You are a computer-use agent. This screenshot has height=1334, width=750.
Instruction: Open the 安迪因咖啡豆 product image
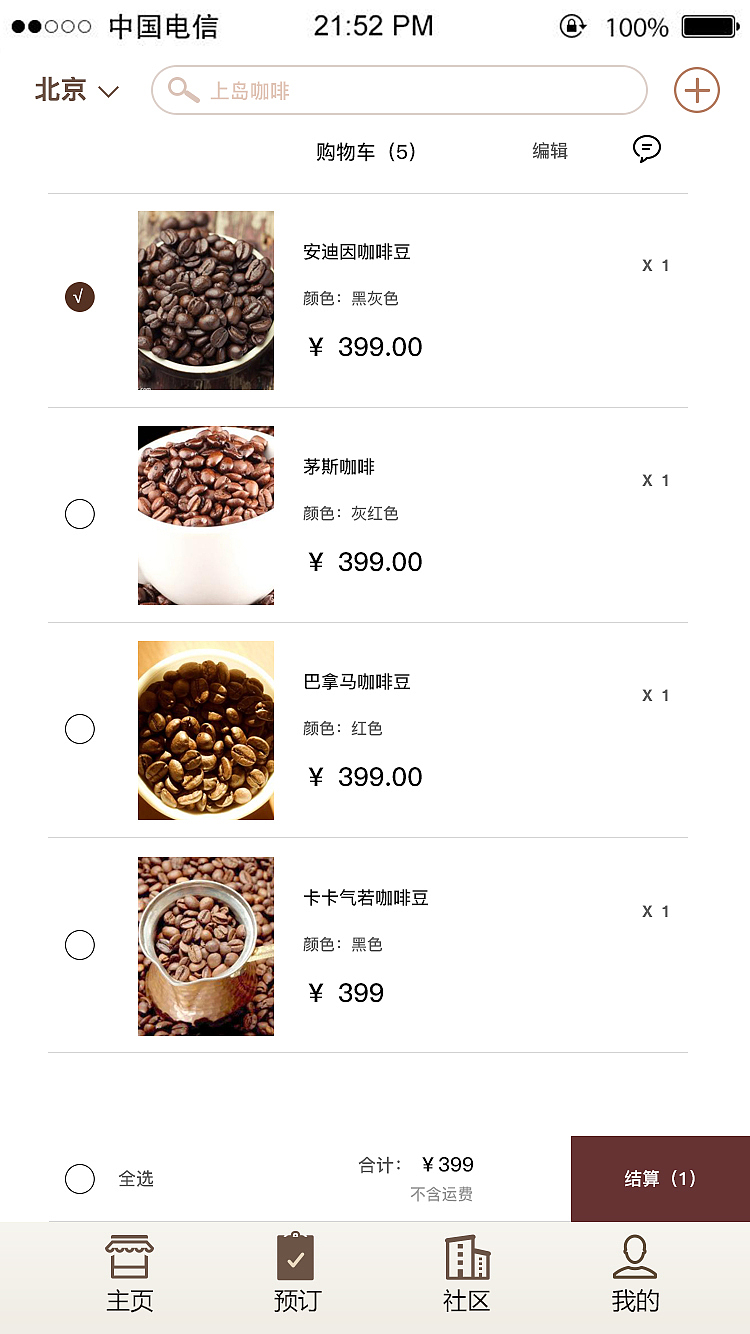(x=206, y=300)
